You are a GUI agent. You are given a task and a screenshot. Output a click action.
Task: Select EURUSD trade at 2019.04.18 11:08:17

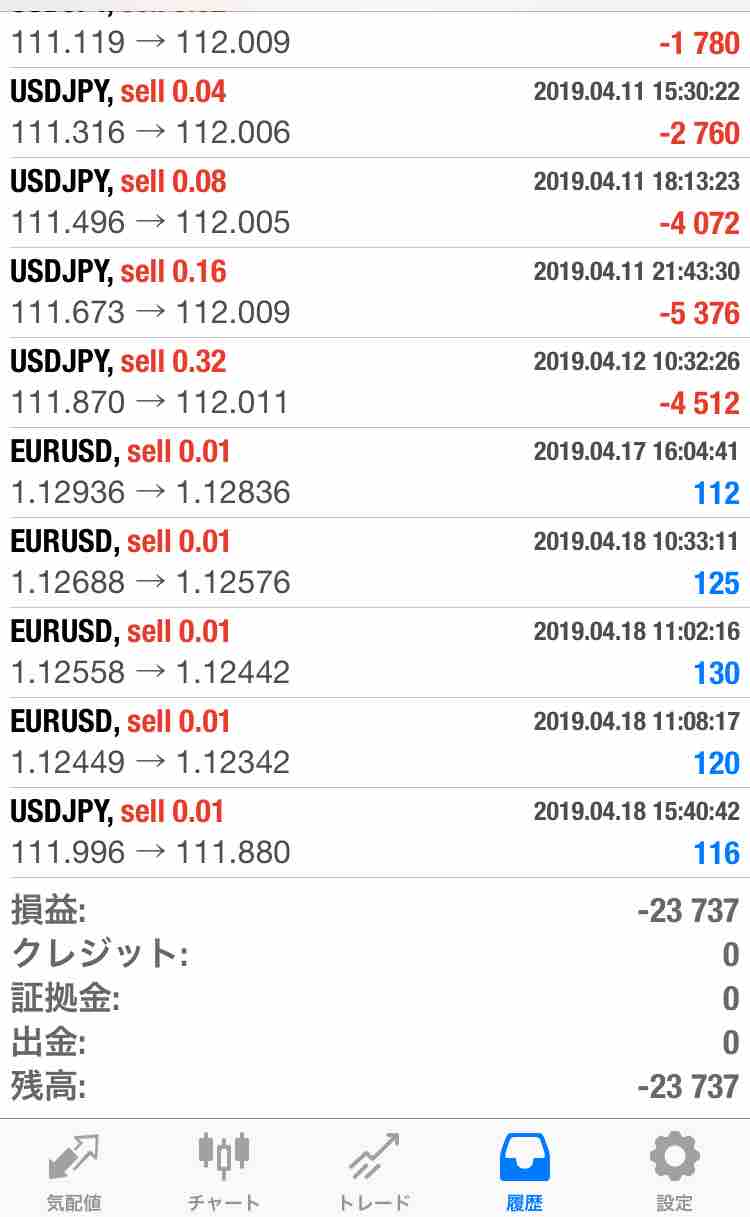point(375,743)
